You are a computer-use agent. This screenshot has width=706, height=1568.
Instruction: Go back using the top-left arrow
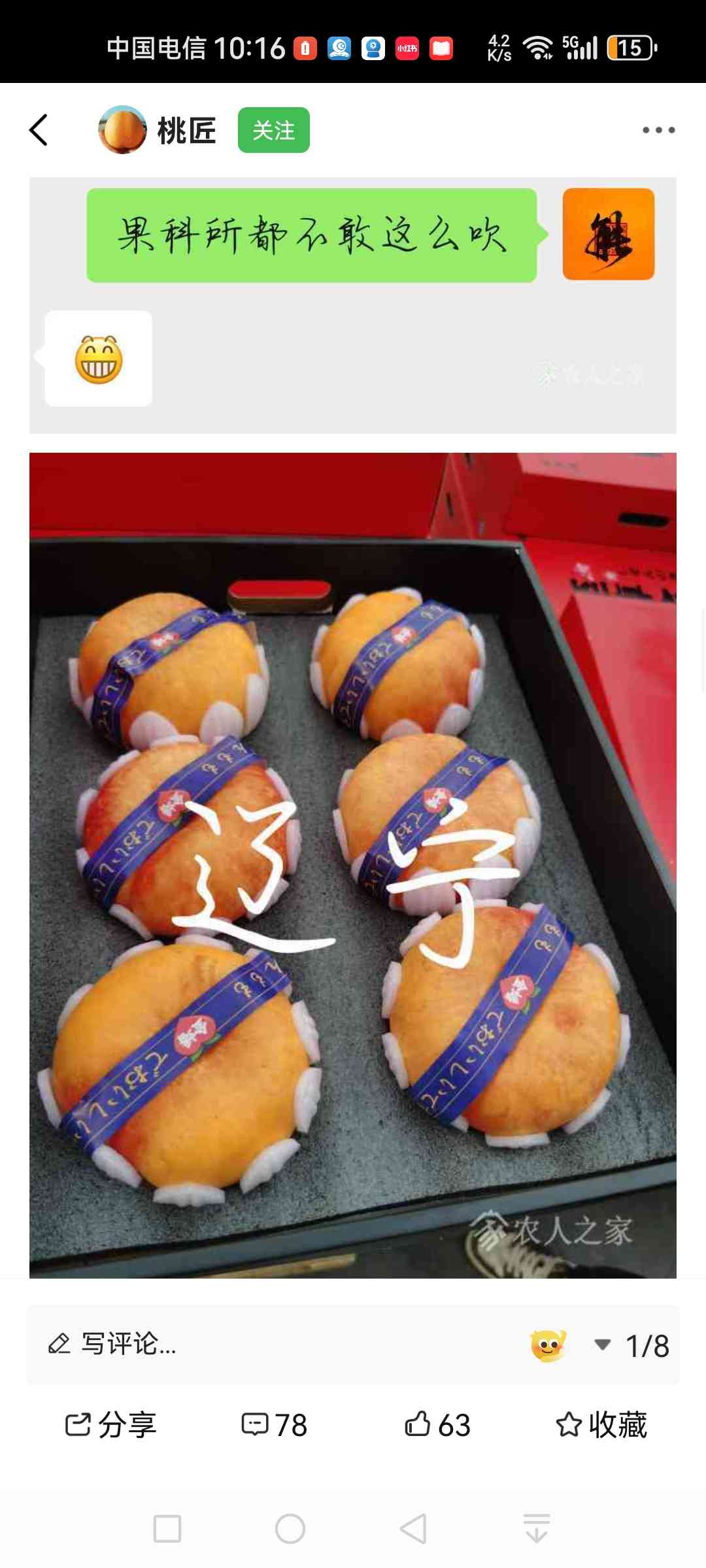coord(39,130)
